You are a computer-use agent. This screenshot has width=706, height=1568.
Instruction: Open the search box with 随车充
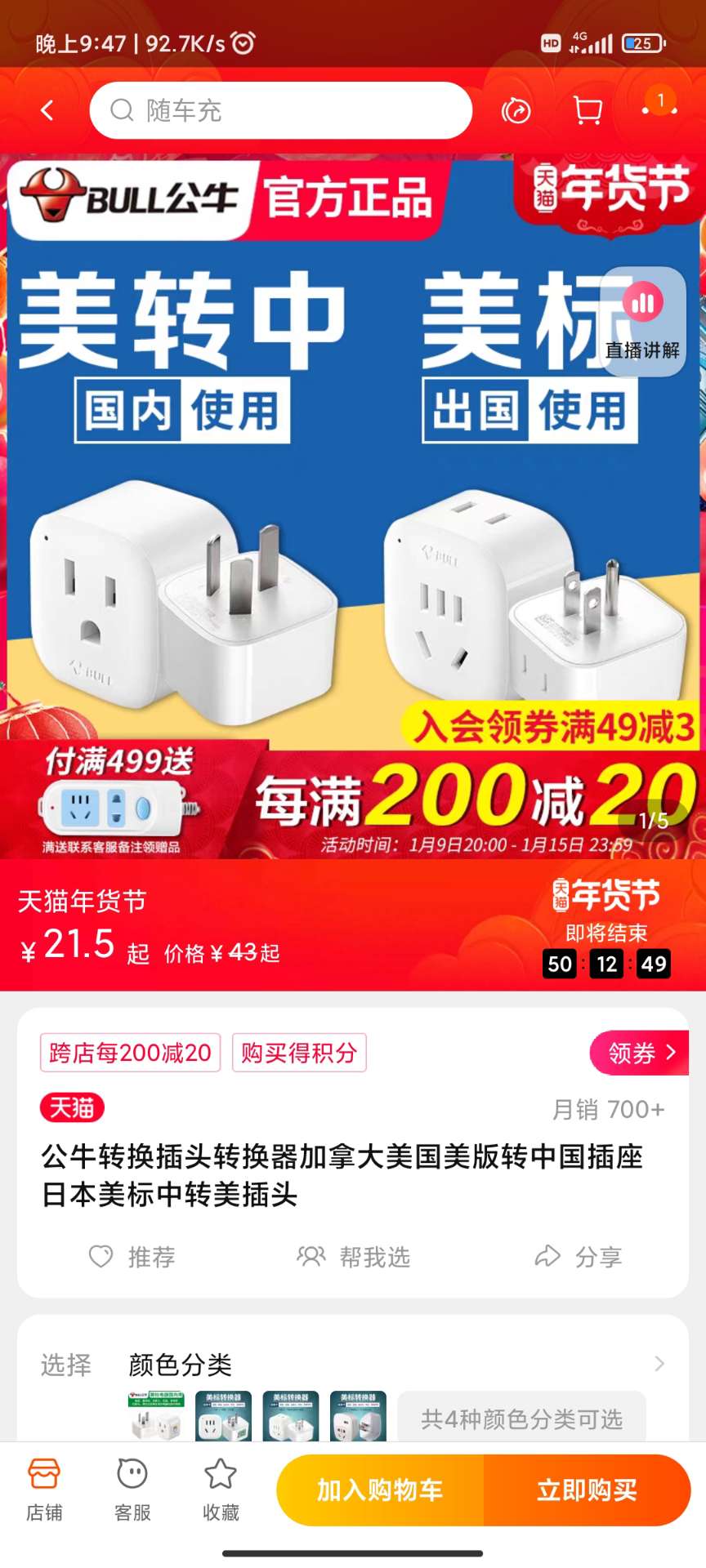click(280, 110)
